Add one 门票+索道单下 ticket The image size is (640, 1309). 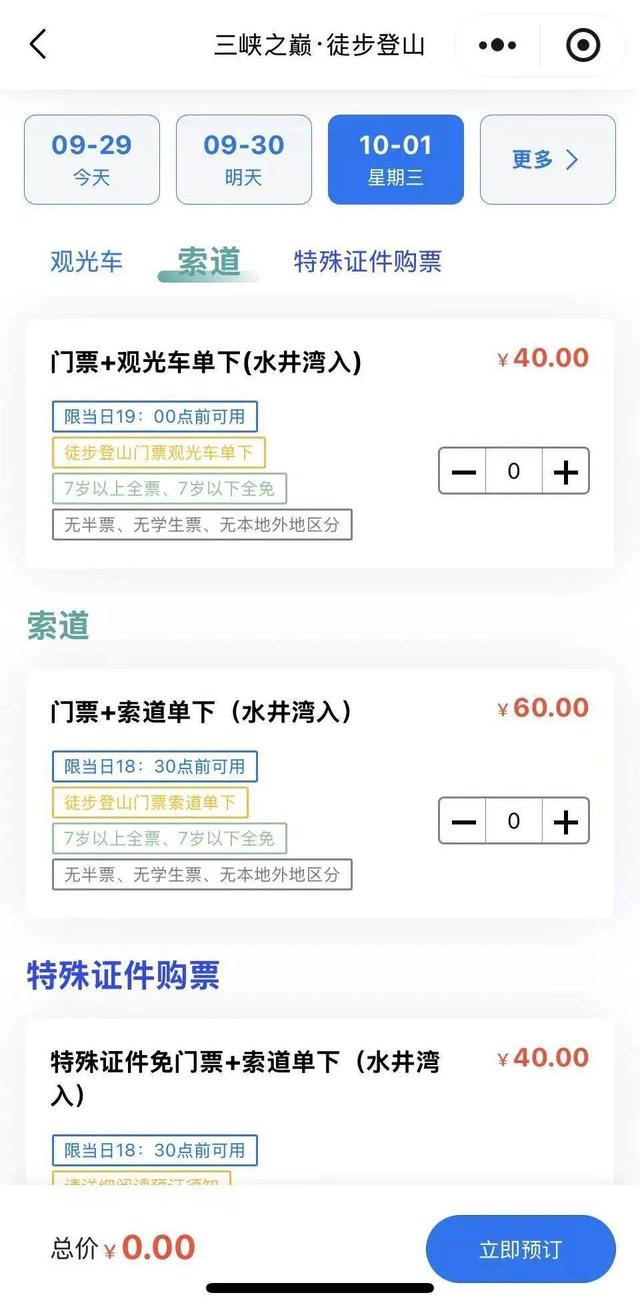[566, 822]
